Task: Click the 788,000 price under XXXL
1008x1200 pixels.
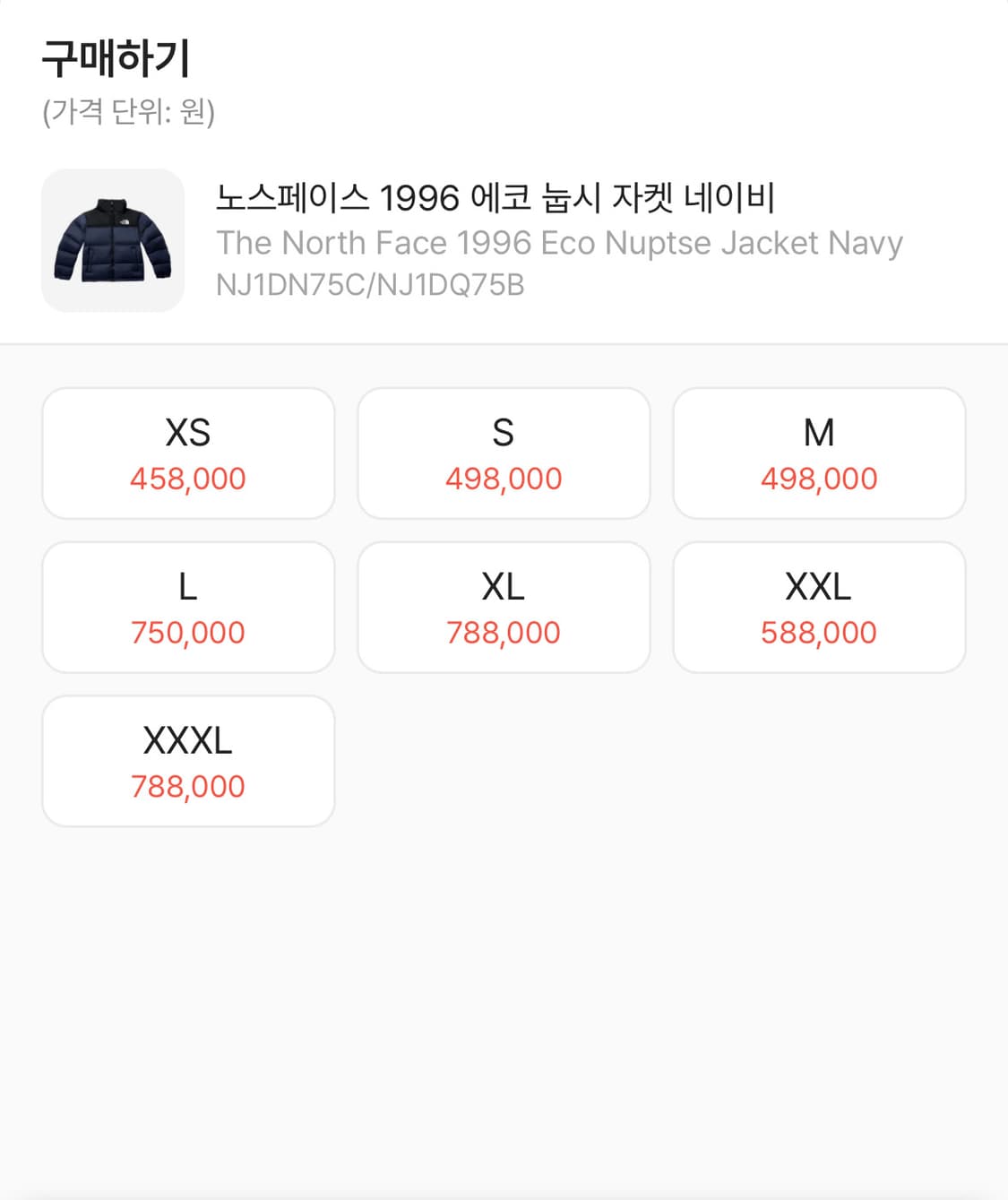Action: point(187,786)
